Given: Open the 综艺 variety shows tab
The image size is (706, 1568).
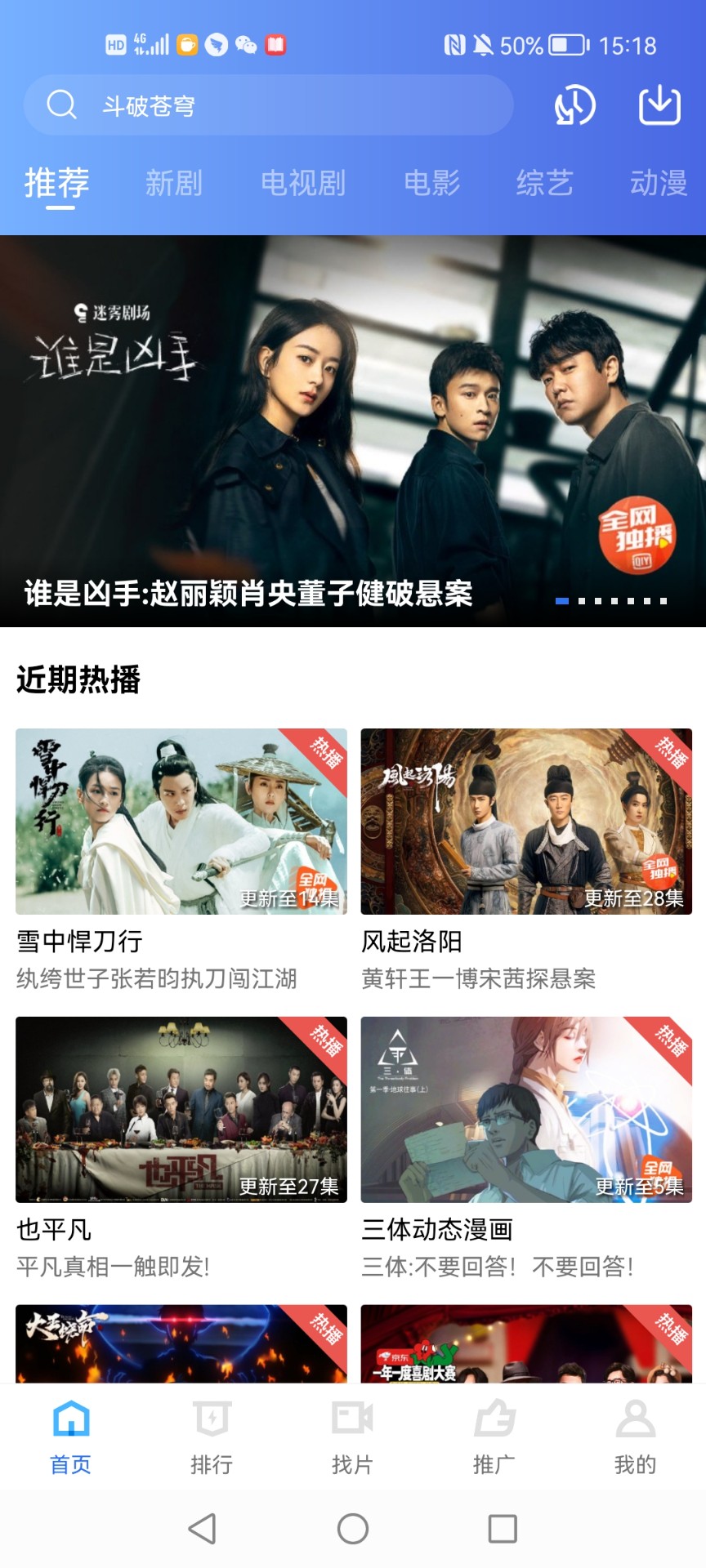Looking at the screenshot, I should [x=545, y=183].
